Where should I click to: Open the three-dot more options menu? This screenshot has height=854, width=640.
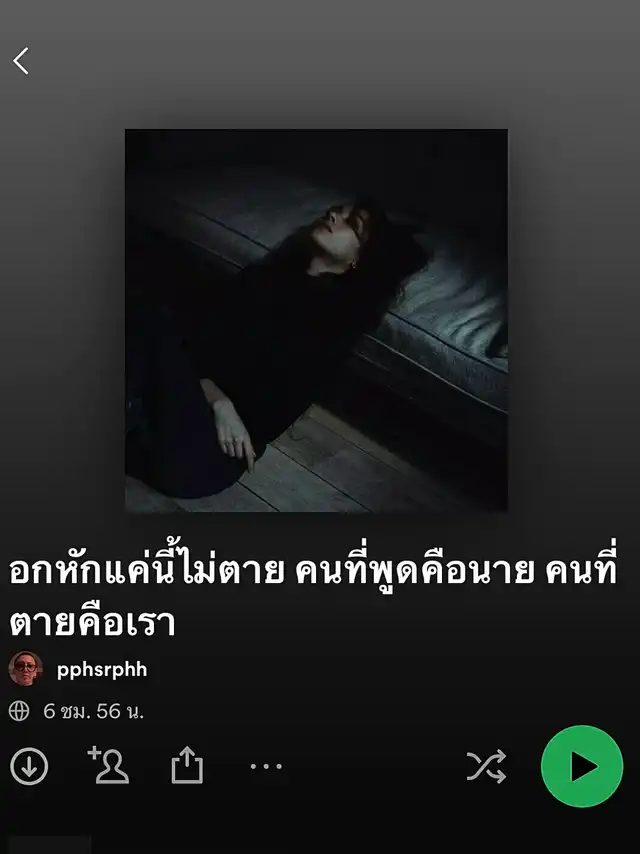266,767
